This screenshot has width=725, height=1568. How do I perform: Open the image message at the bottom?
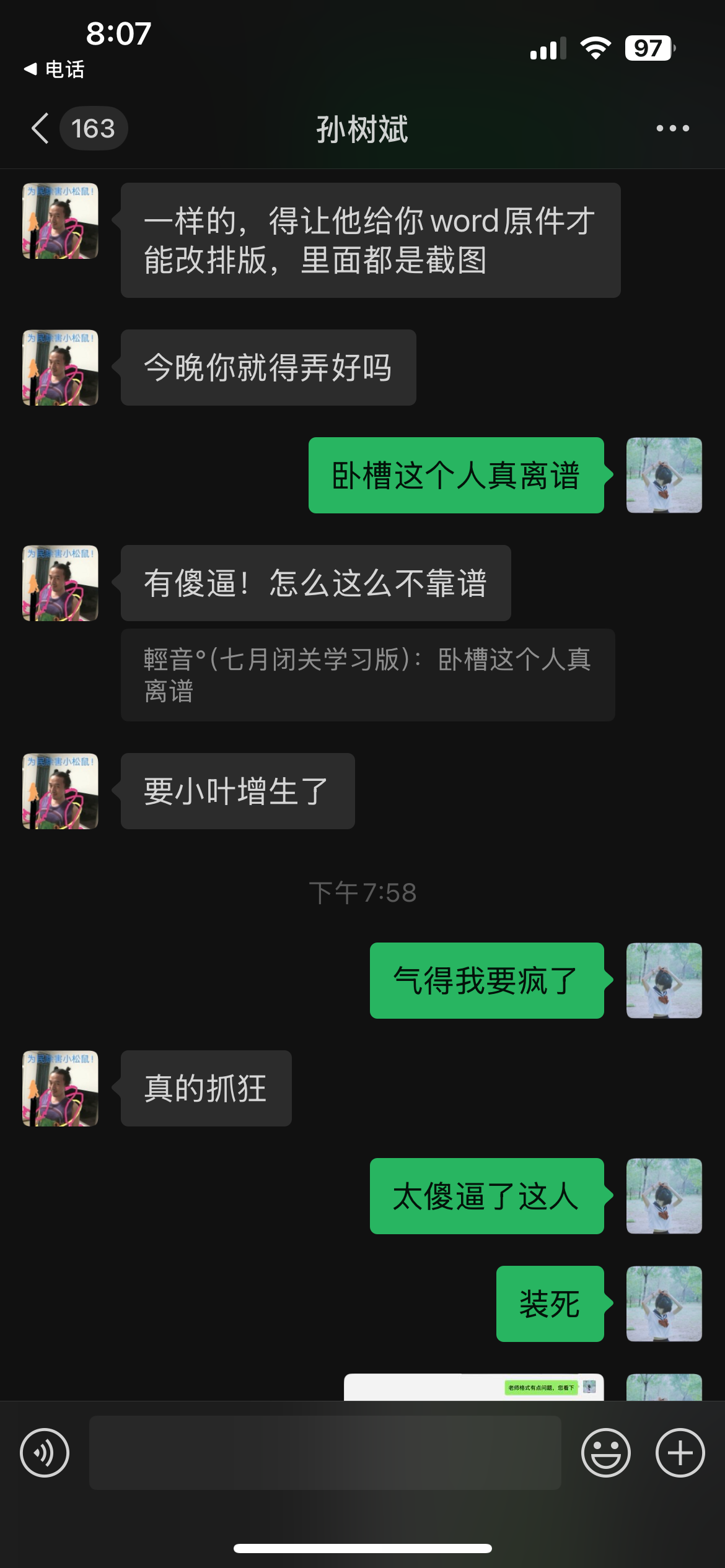473,1387
